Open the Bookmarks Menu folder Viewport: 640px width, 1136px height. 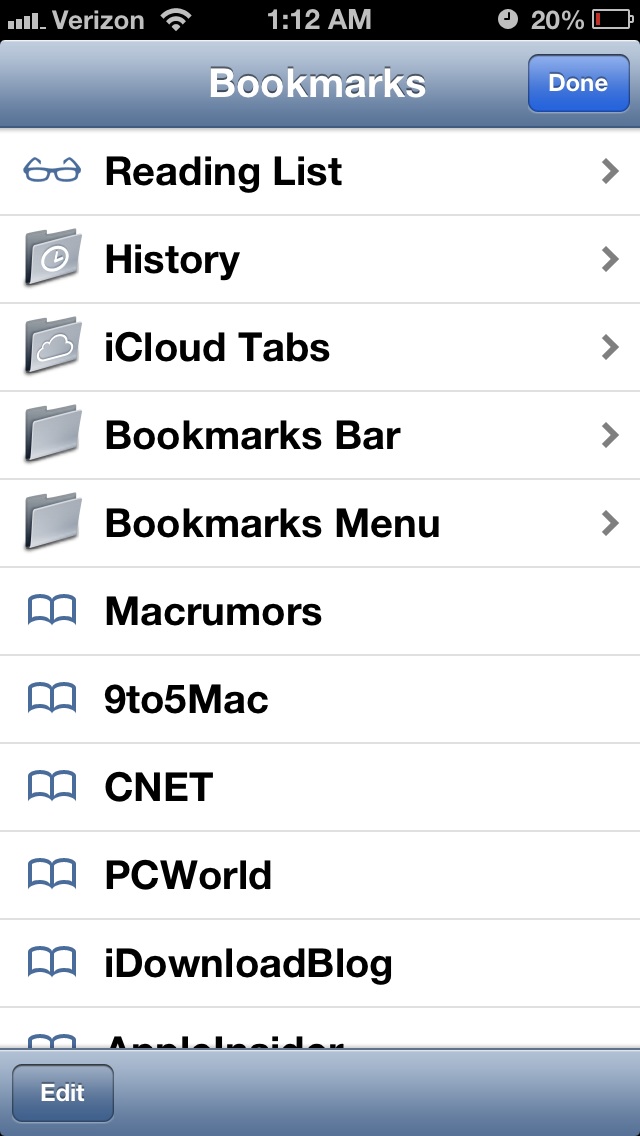[x=320, y=523]
